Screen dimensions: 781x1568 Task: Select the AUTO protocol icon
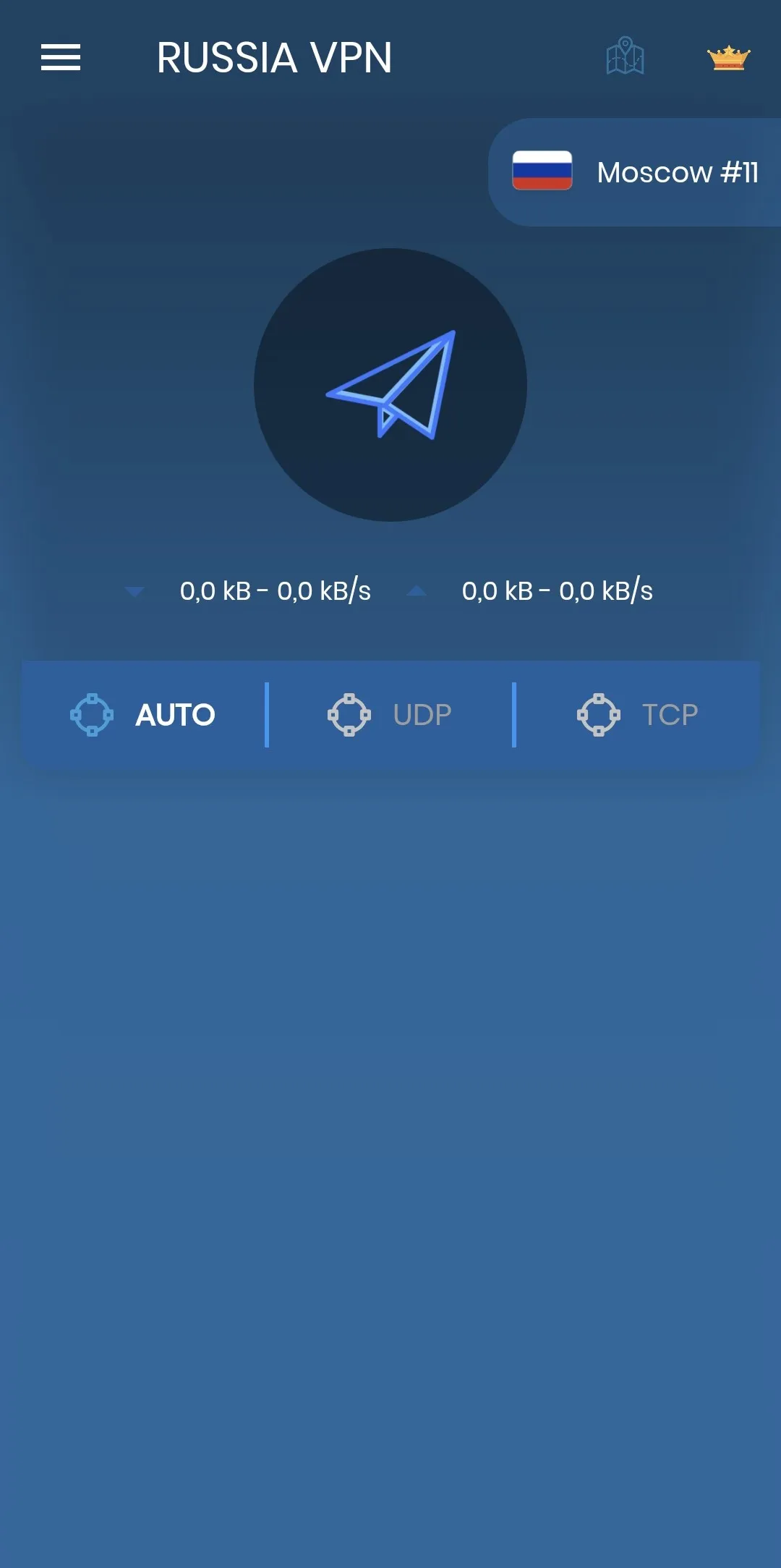pos(93,713)
